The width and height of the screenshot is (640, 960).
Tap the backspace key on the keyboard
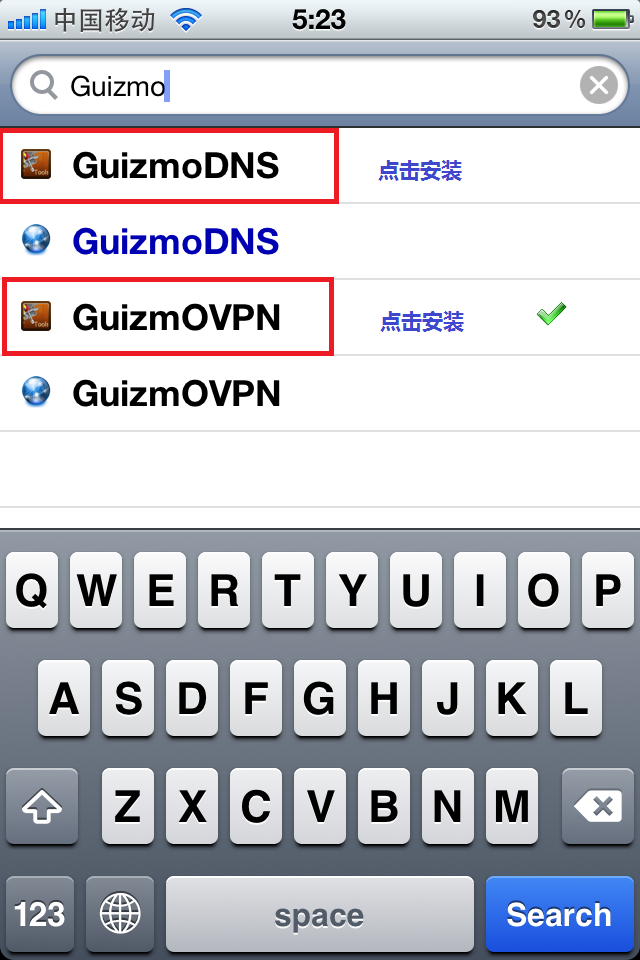(x=597, y=806)
